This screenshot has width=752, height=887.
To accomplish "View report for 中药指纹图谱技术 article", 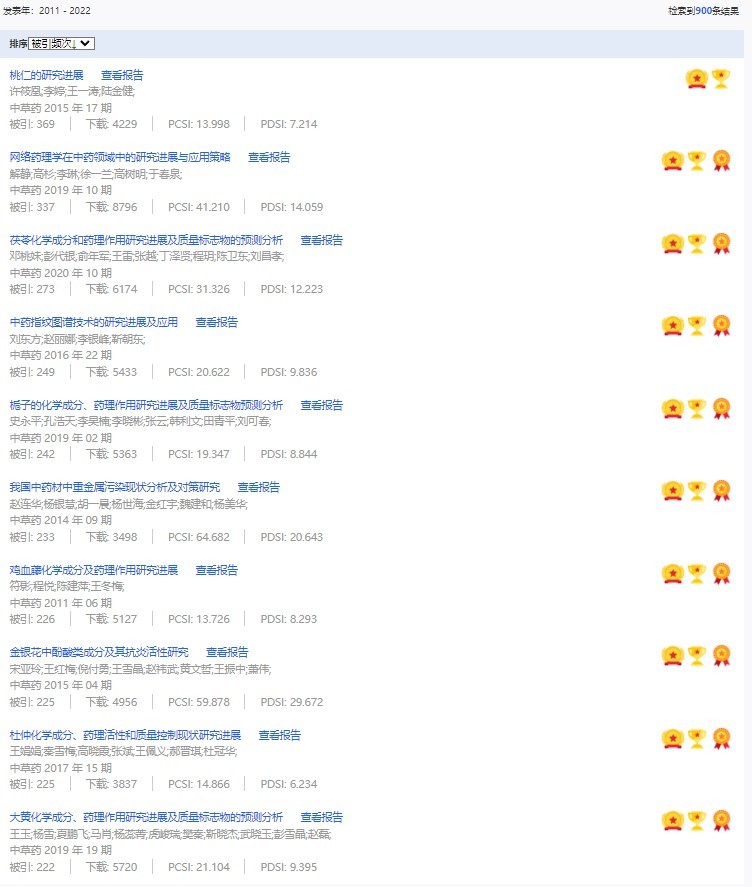I will tap(216, 322).
